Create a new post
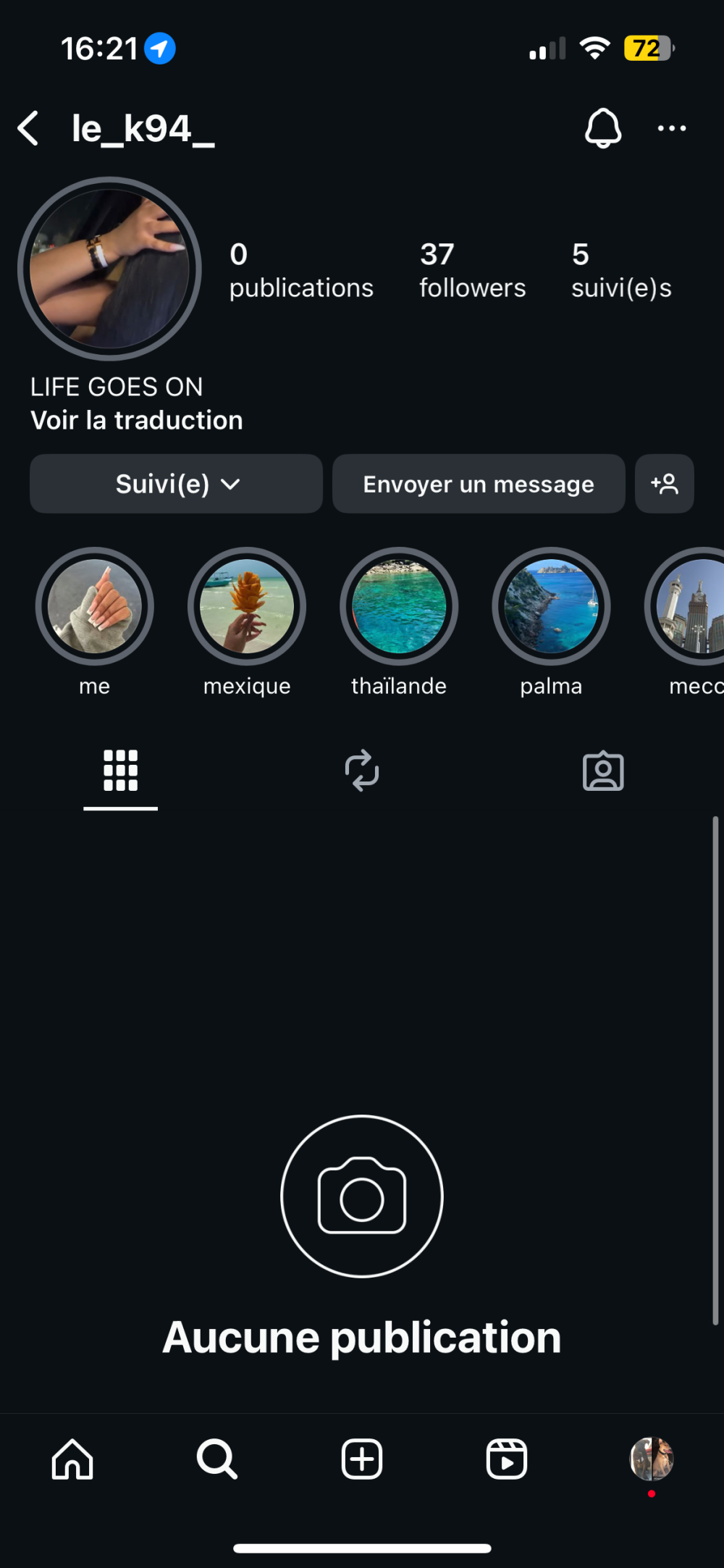This screenshot has width=724, height=1568. click(x=362, y=1459)
